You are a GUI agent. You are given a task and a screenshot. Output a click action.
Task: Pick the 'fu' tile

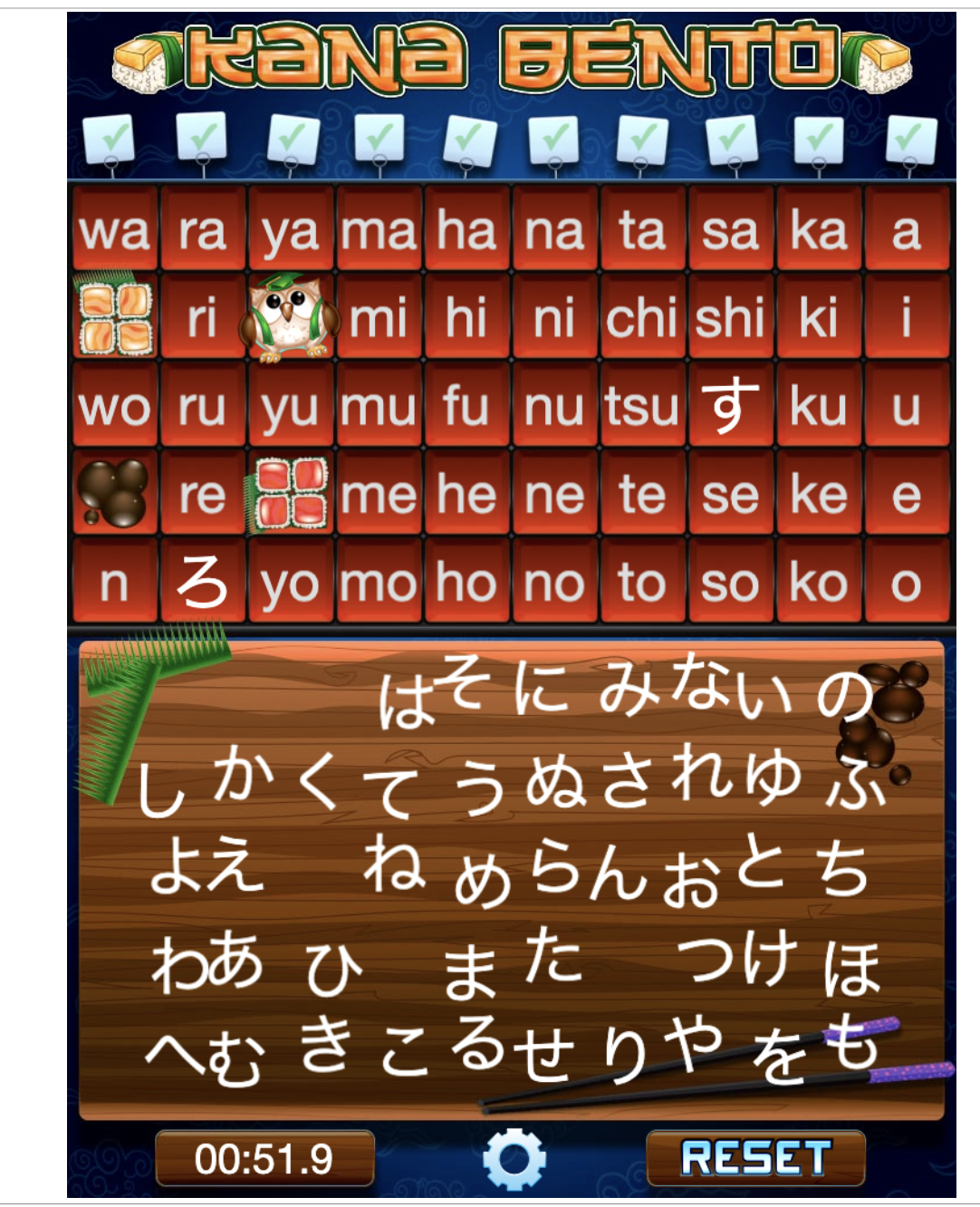pos(466,406)
